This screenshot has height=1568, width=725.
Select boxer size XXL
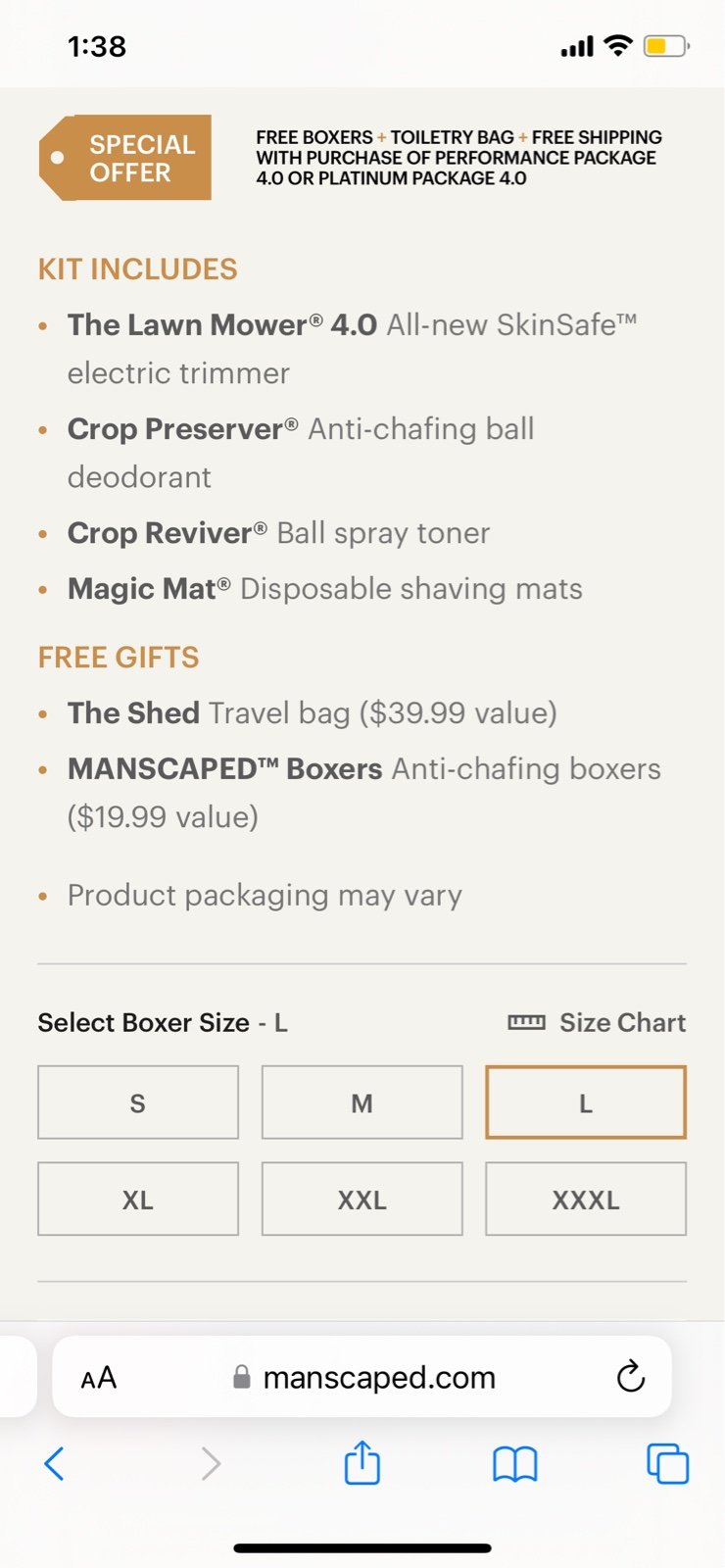(362, 1199)
